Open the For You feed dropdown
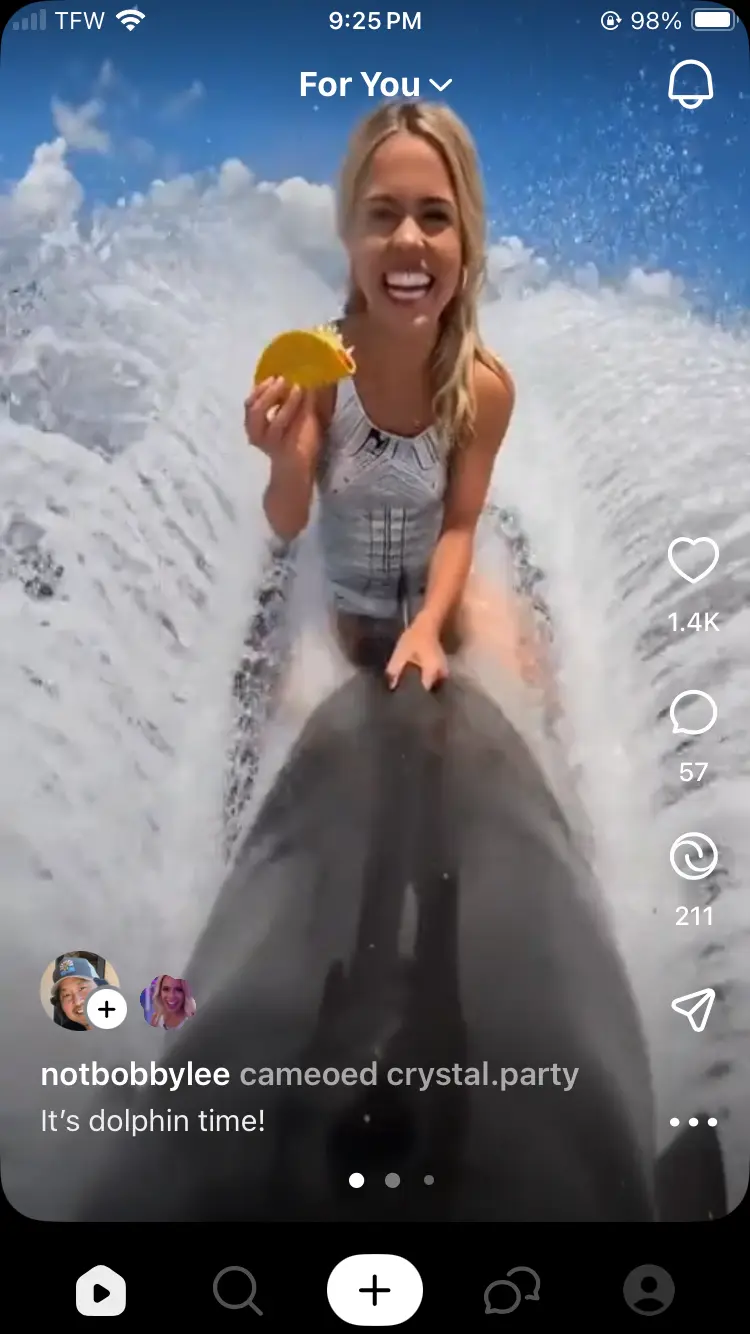Image resolution: width=750 pixels, height=1334 pixels. coord(376,85)
